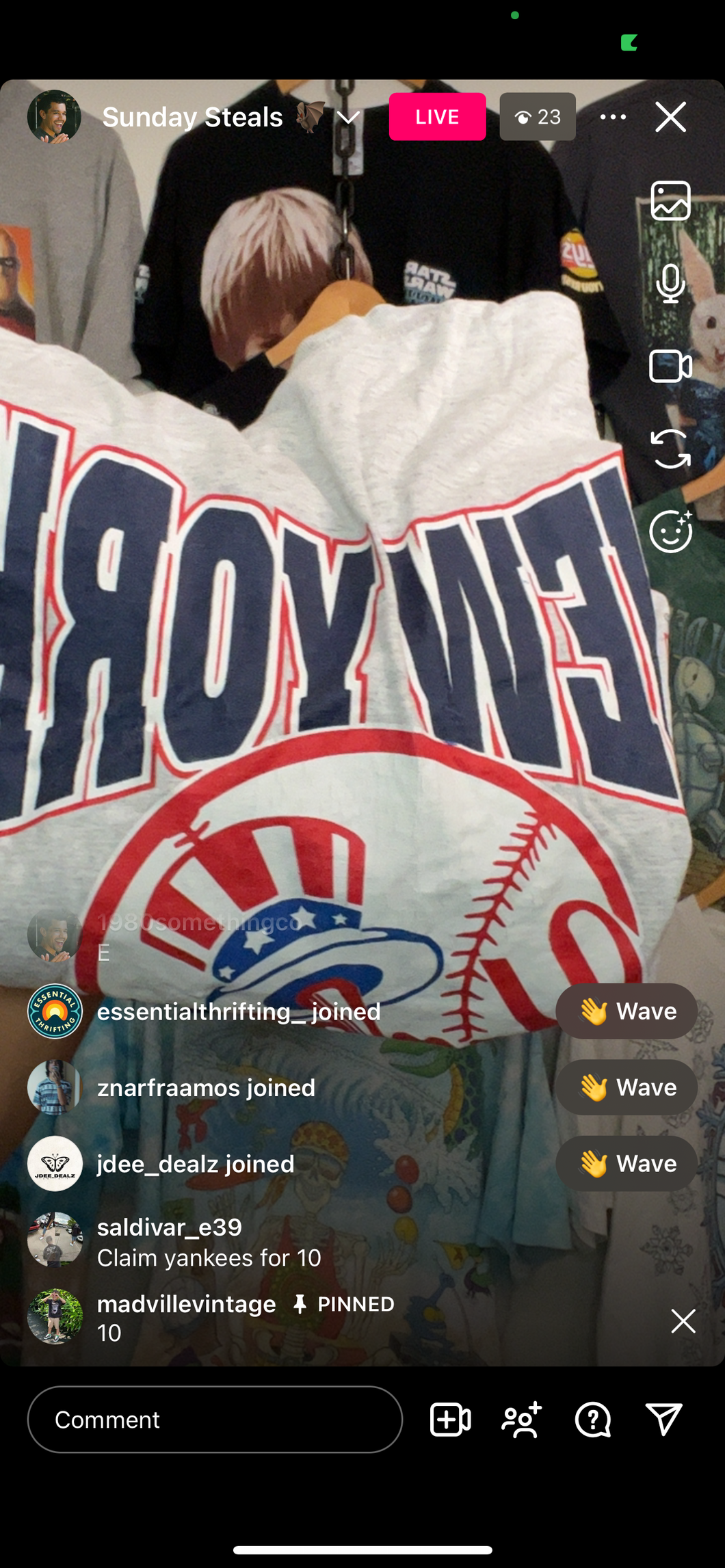Viewport: 725px width, 1568px height.
Task: Wave at essentialthrifting_
Action: pyautogui.click(x=626, y=1011)
